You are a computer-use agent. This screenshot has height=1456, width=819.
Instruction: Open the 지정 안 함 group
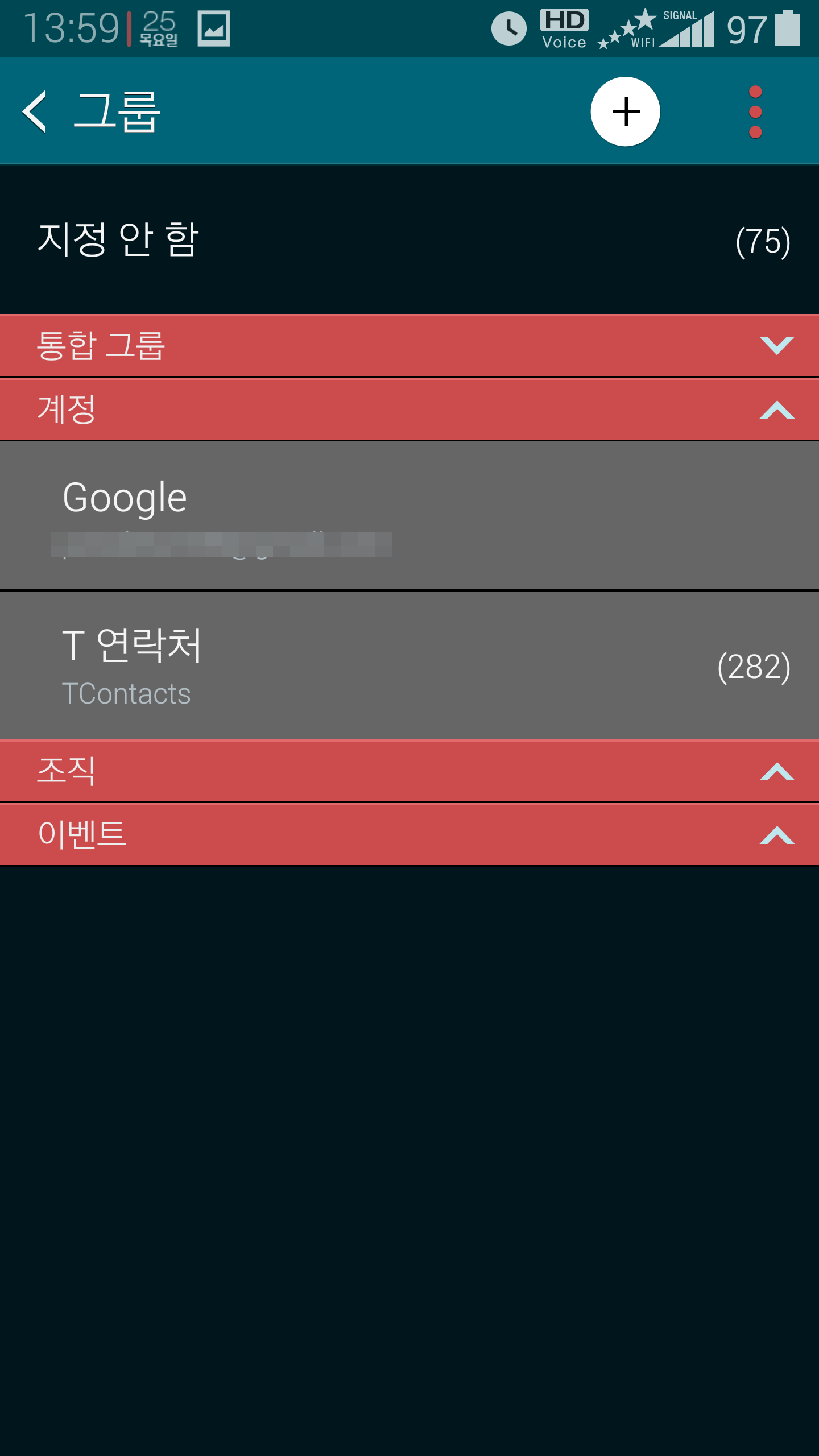(409, 240)
